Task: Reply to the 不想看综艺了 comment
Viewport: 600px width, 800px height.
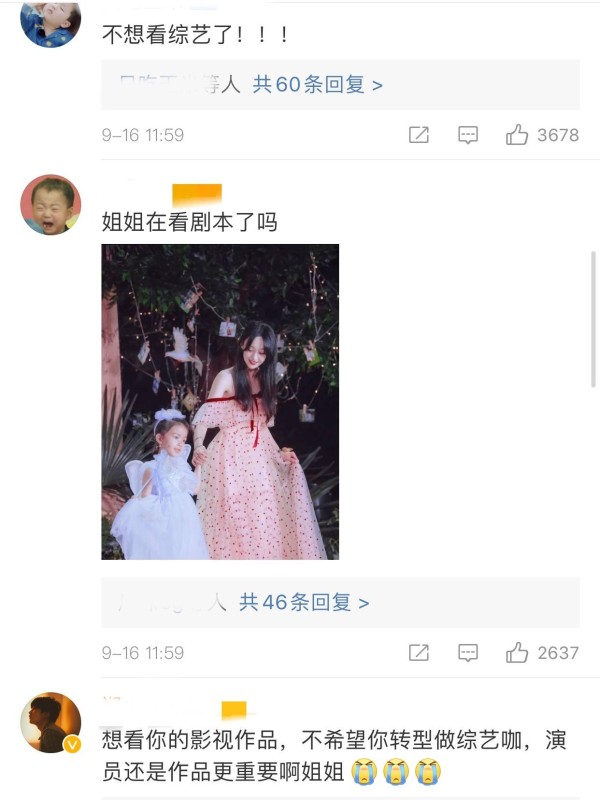Action: [x=468, y=135]
